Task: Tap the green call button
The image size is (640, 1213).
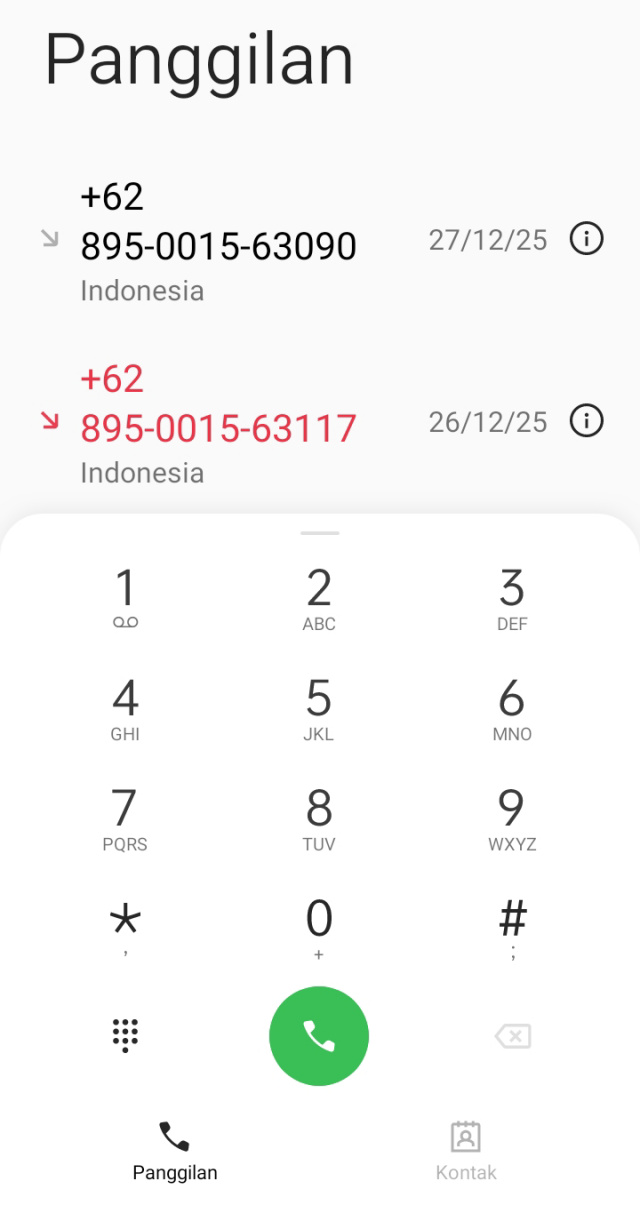Action: (x=319, y=1036)
